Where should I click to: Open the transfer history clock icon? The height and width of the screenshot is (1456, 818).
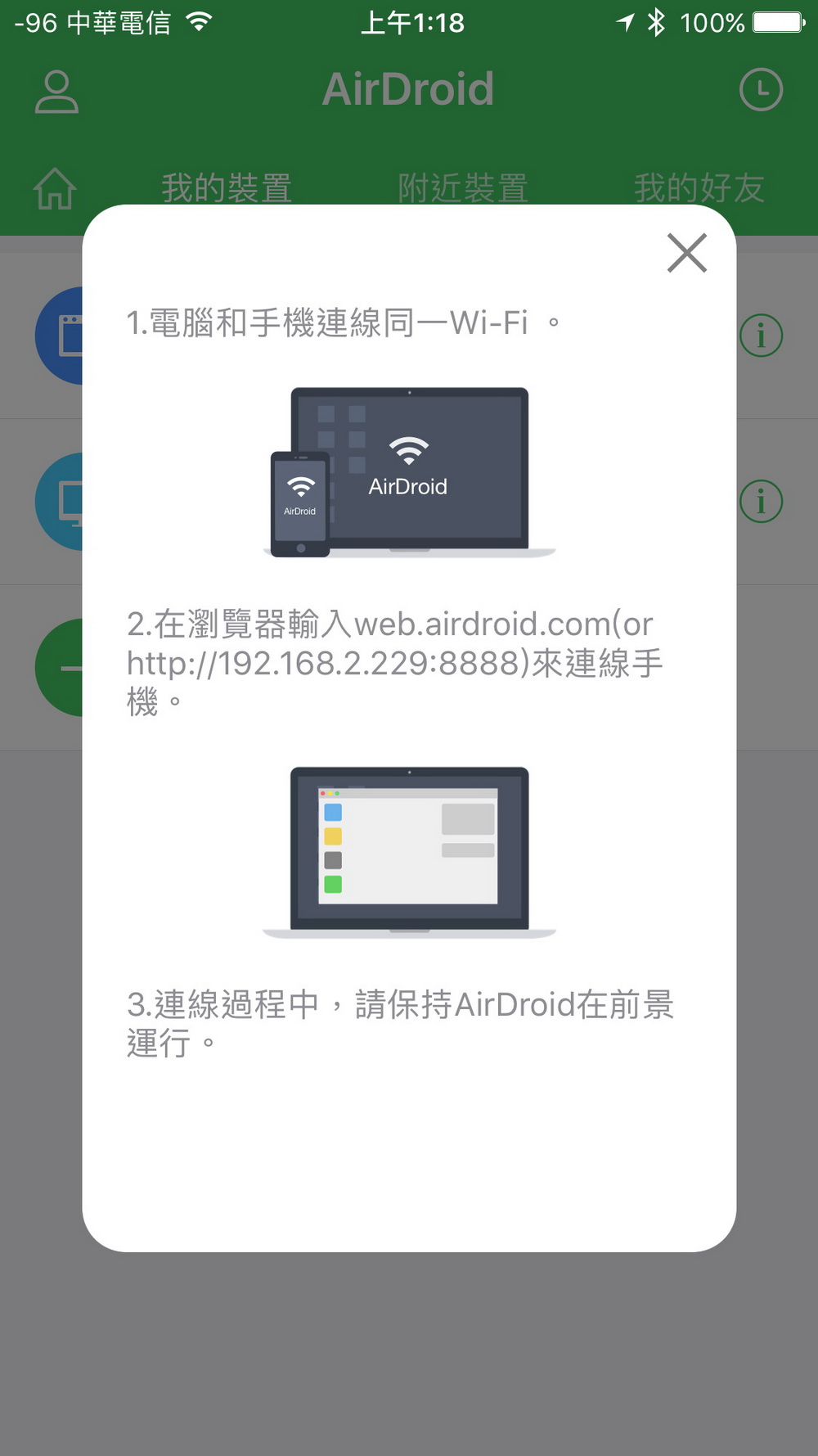click(x=761, y=90)
